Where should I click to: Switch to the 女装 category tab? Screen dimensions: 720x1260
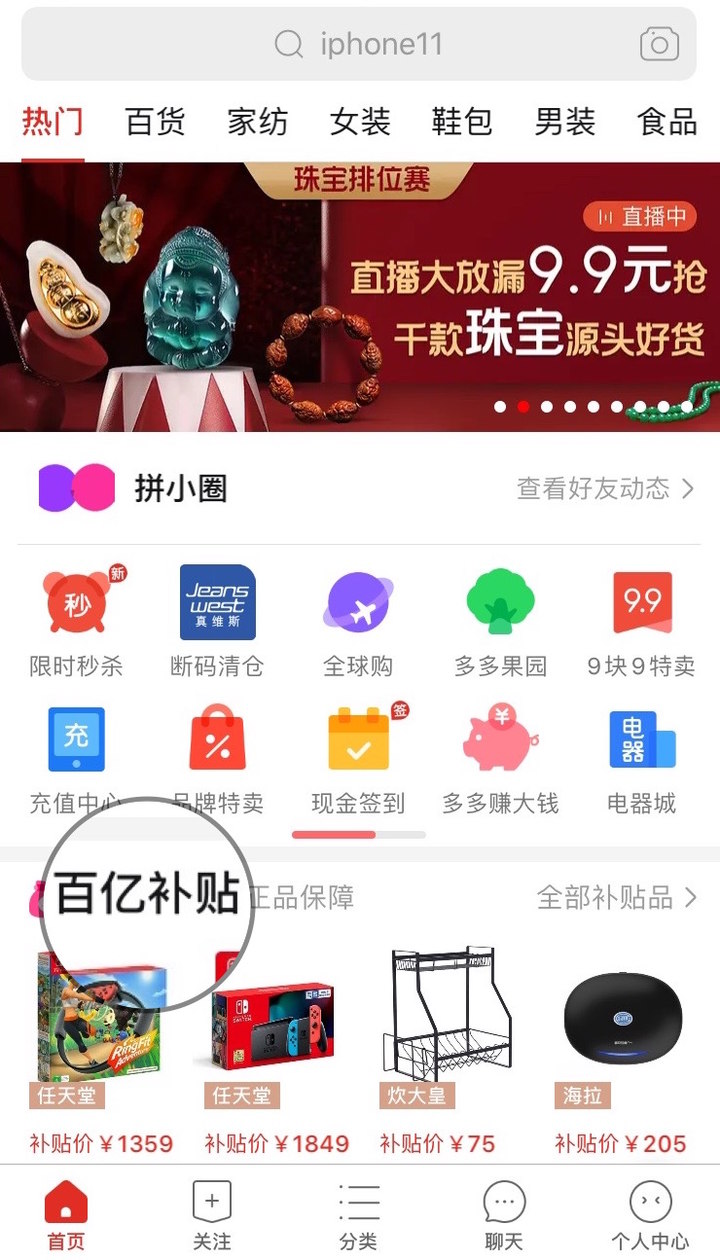point(360,122)
